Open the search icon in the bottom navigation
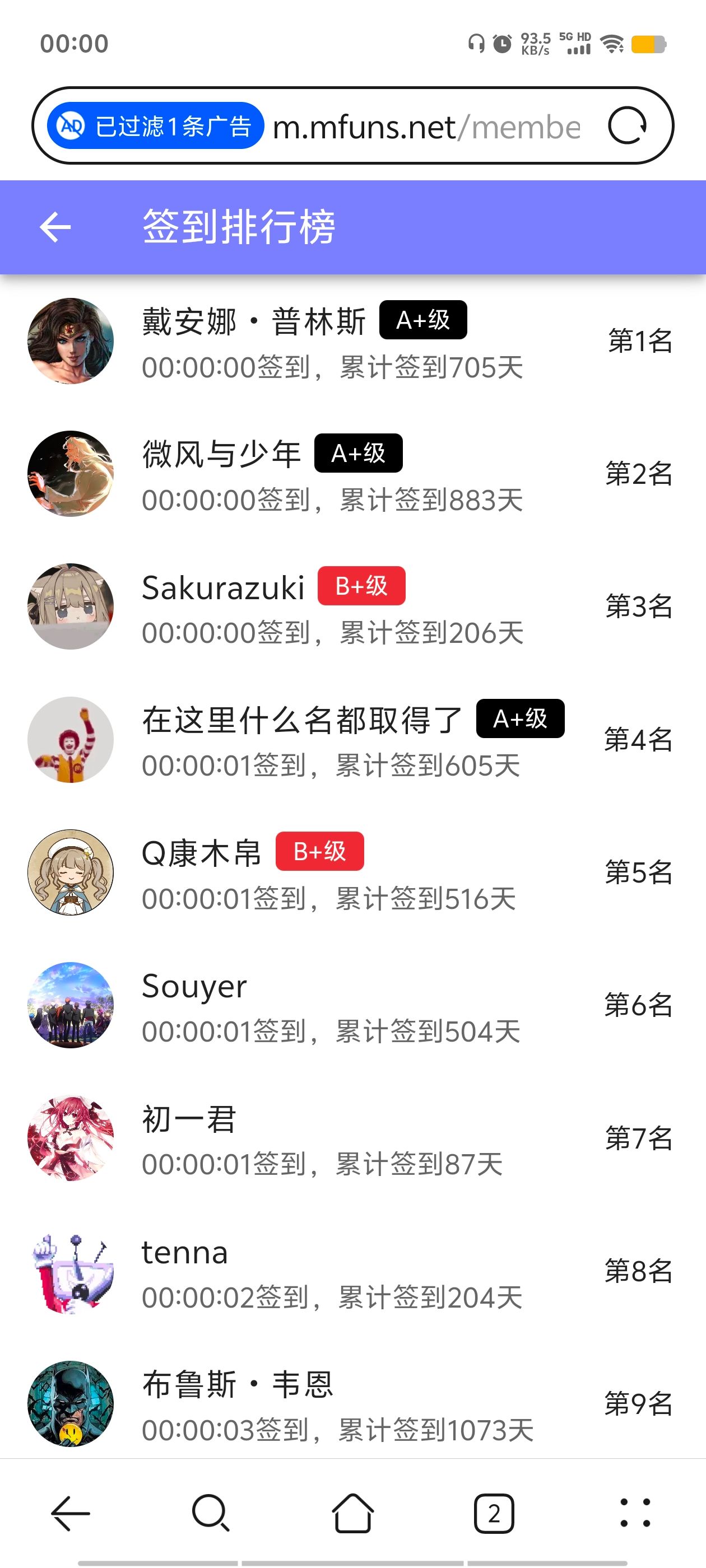Image resolution: width=706 pixels, height=1568 pixels. (210, 1513)
